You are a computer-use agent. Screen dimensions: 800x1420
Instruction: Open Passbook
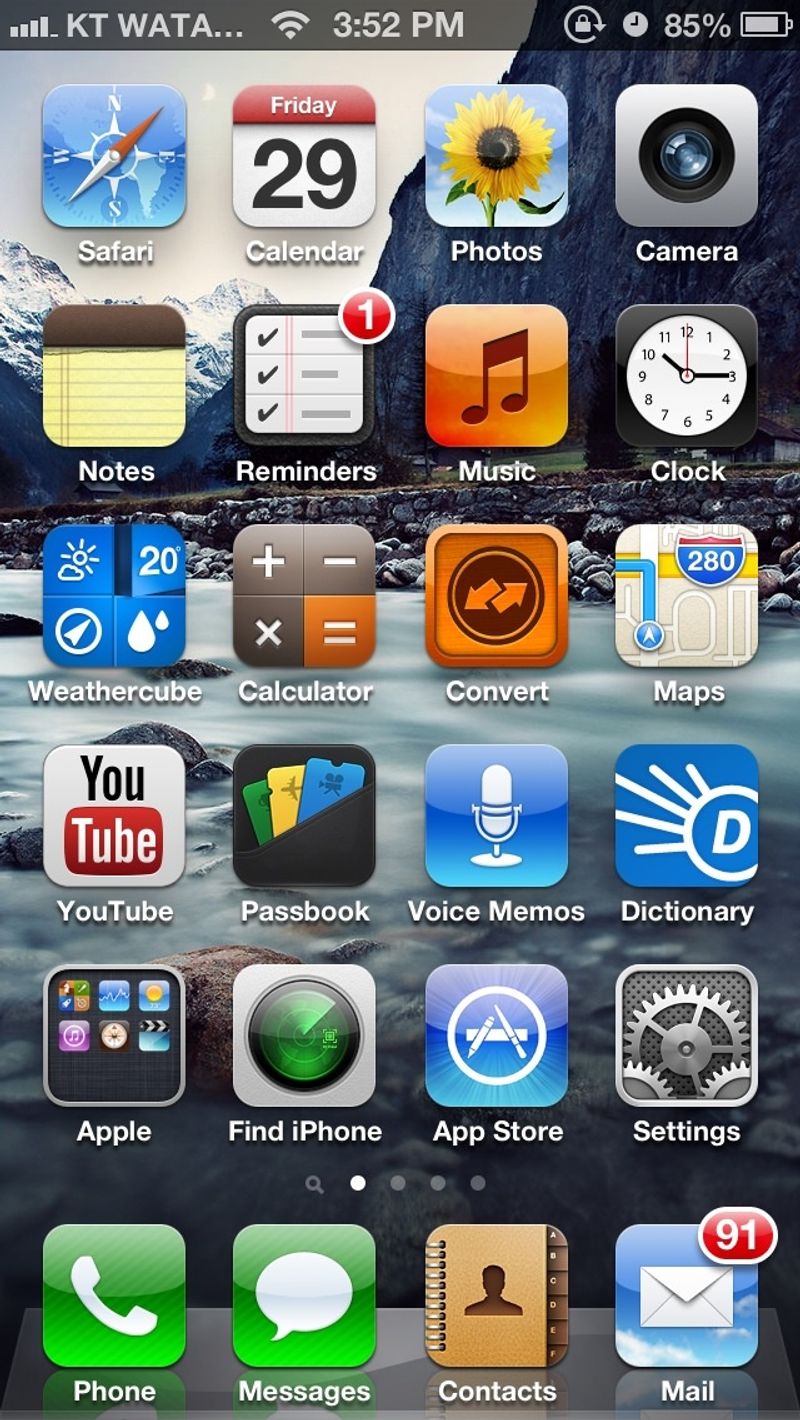(304, 816)
